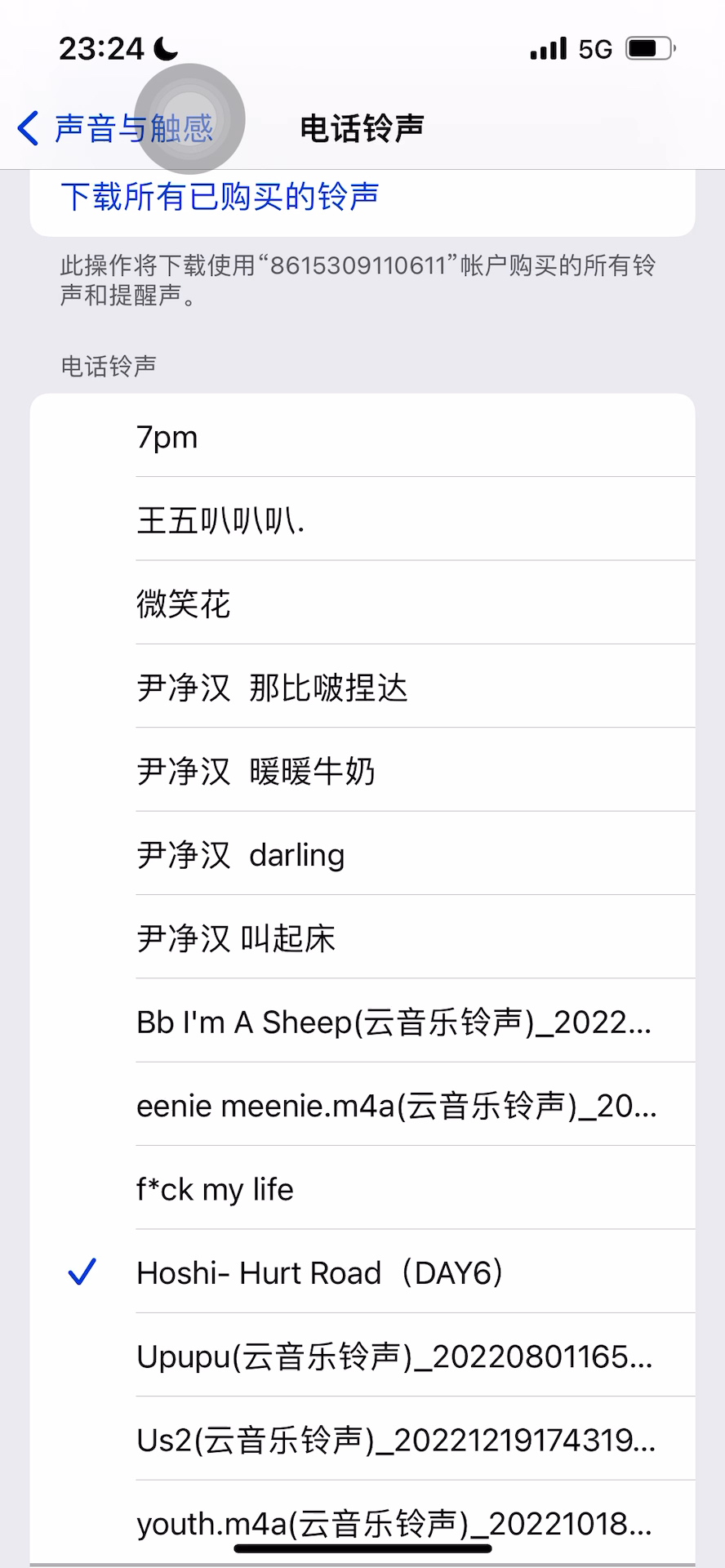Select the 尹净汉 暖暖牛奶 ringtone

(x=362, y=770)
